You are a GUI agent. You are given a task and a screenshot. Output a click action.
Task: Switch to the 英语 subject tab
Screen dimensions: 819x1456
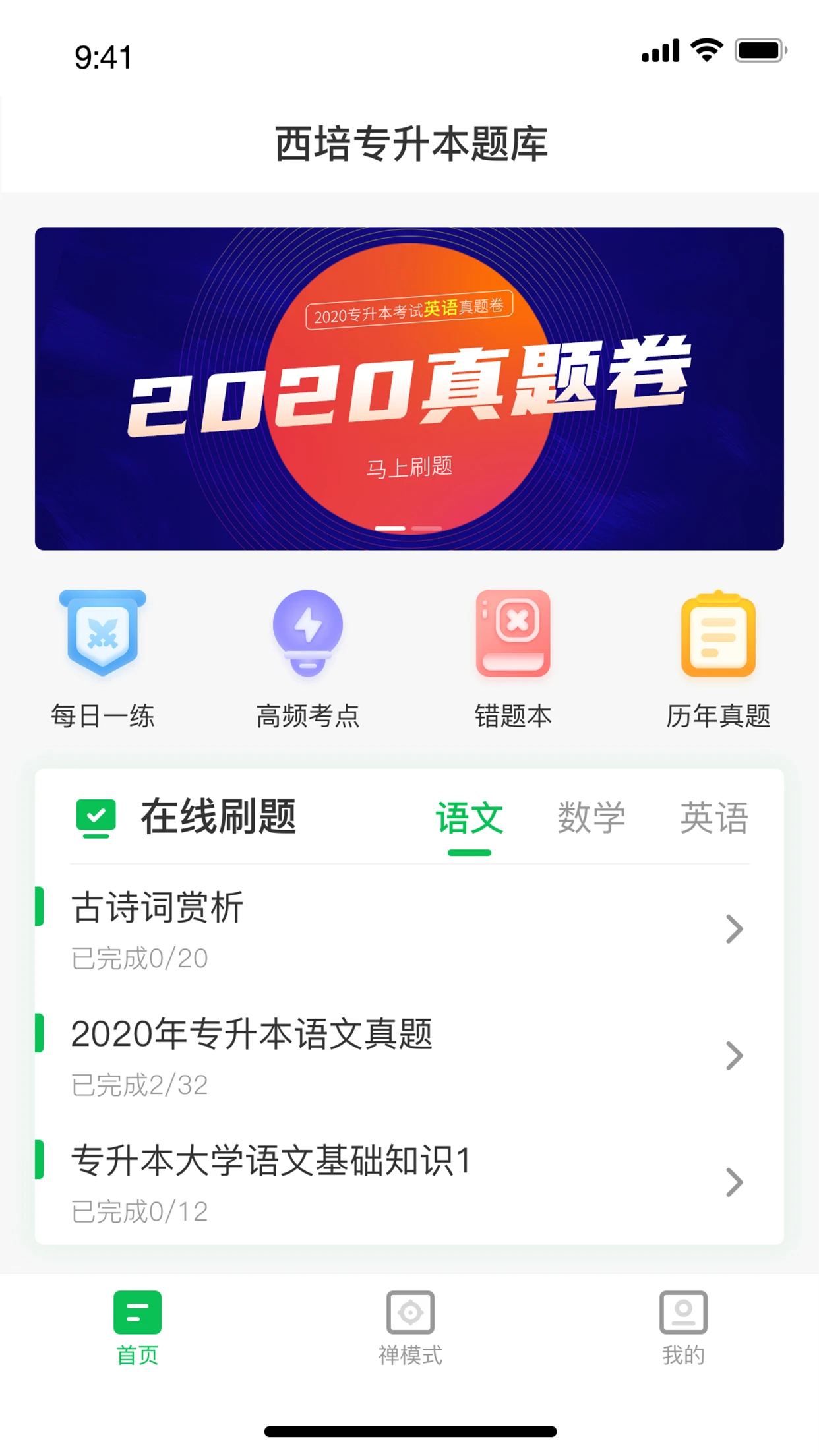tap(714, 818)
